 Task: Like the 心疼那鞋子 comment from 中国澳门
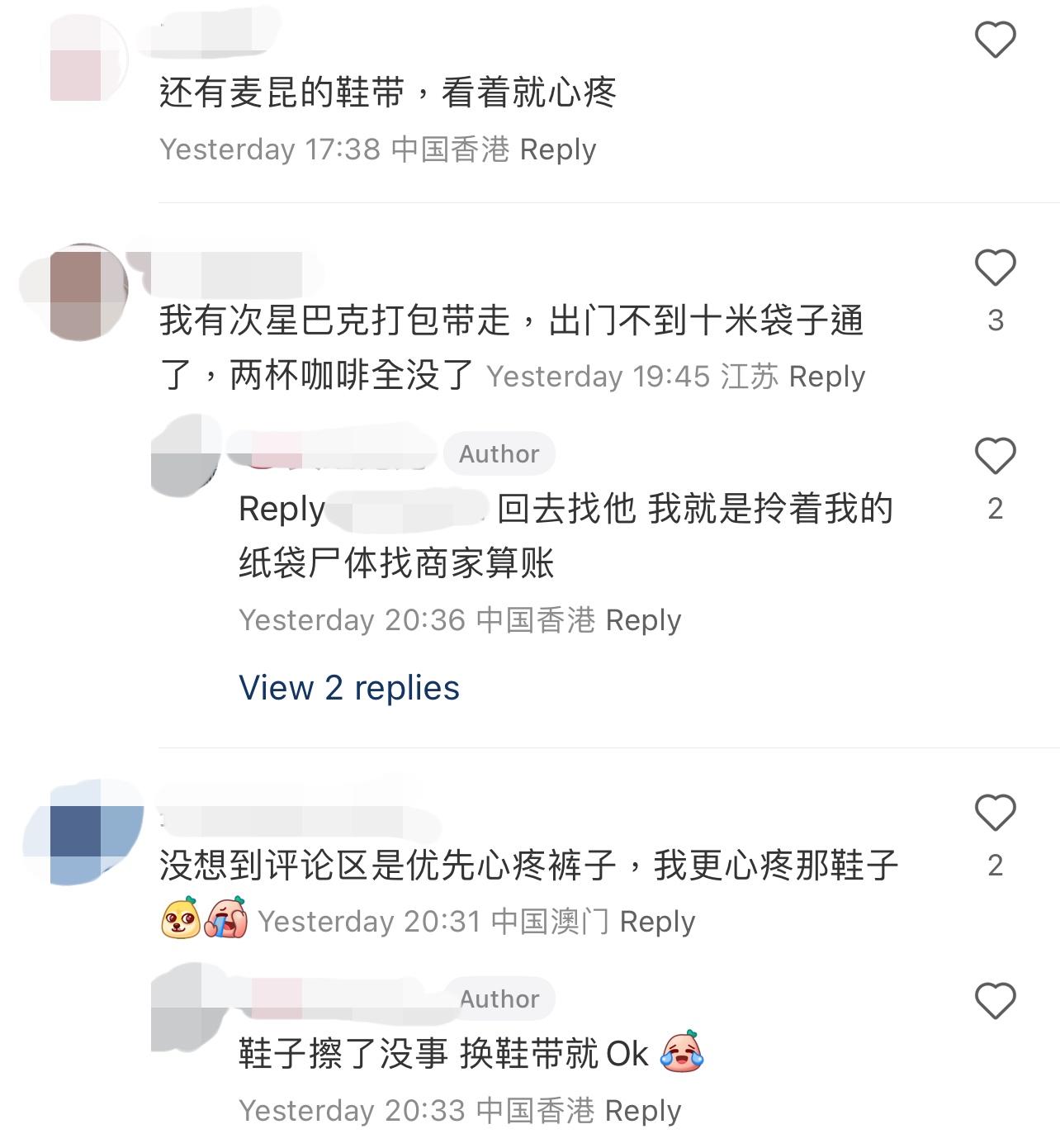[995, 814]
